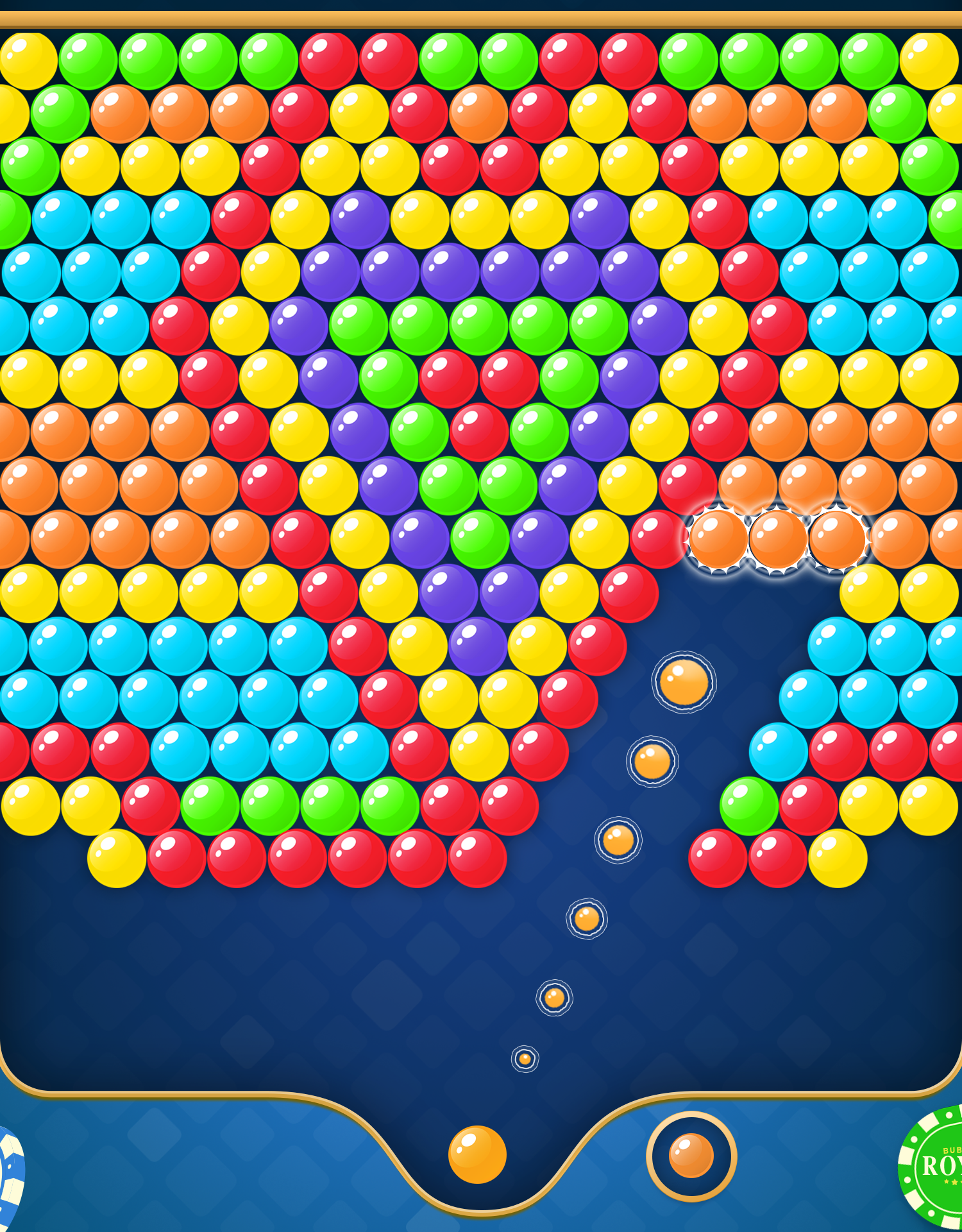Image resolution: width=962 pixels, height=1232 pixels.
Task: Shoot at the highlighted orange bubble trio
Action: (x=777, y=539)
